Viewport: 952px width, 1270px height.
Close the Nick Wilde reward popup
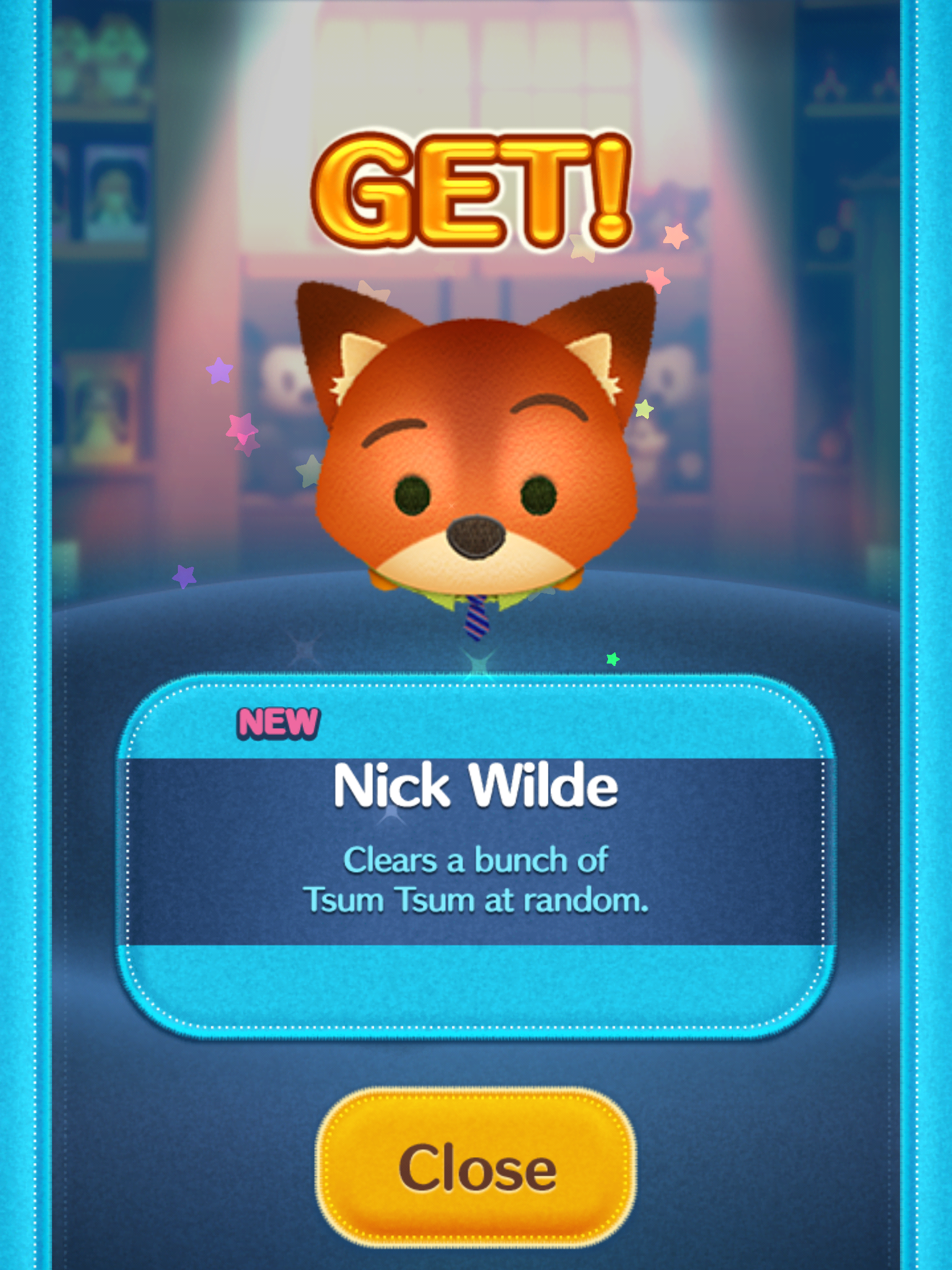(x=476, y=1168)
